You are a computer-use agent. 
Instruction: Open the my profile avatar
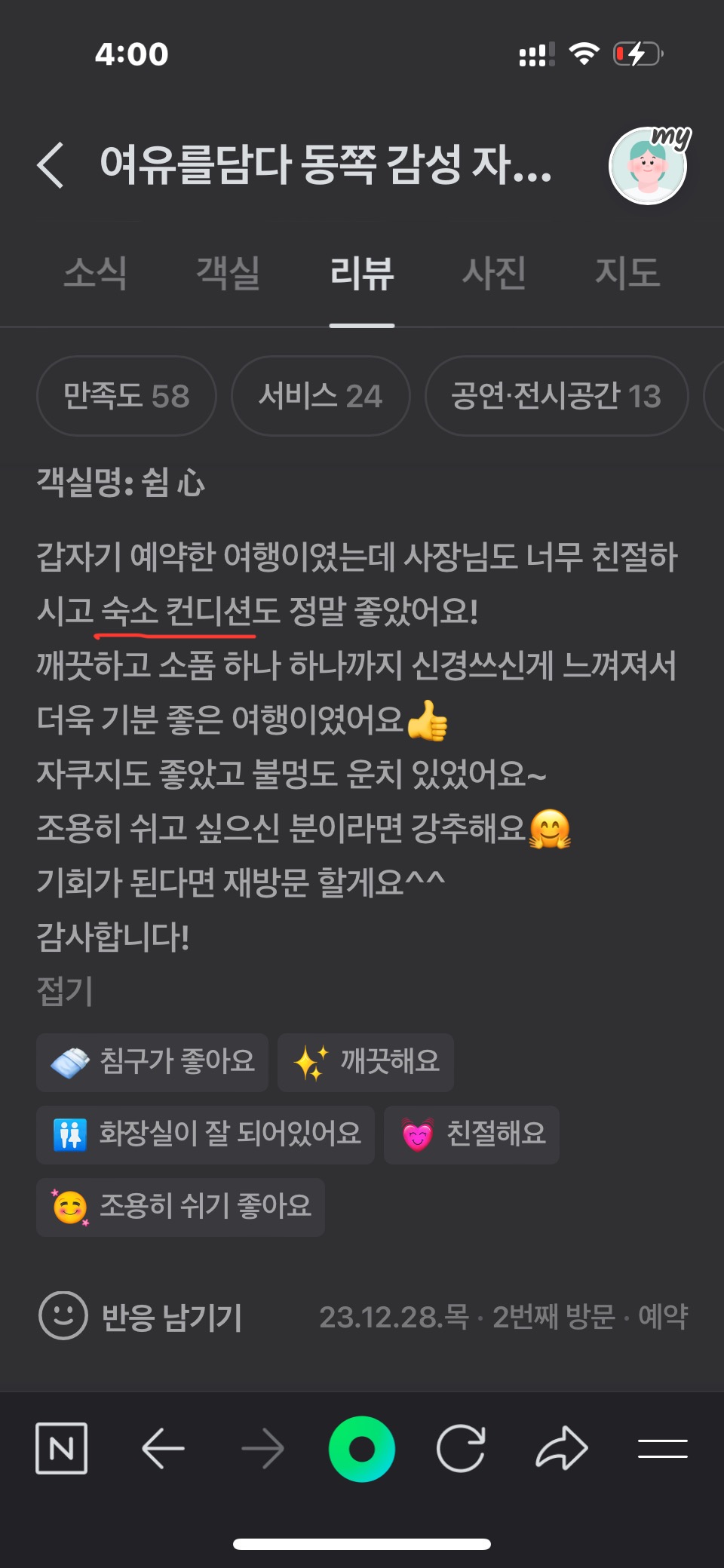coord(648,165)
